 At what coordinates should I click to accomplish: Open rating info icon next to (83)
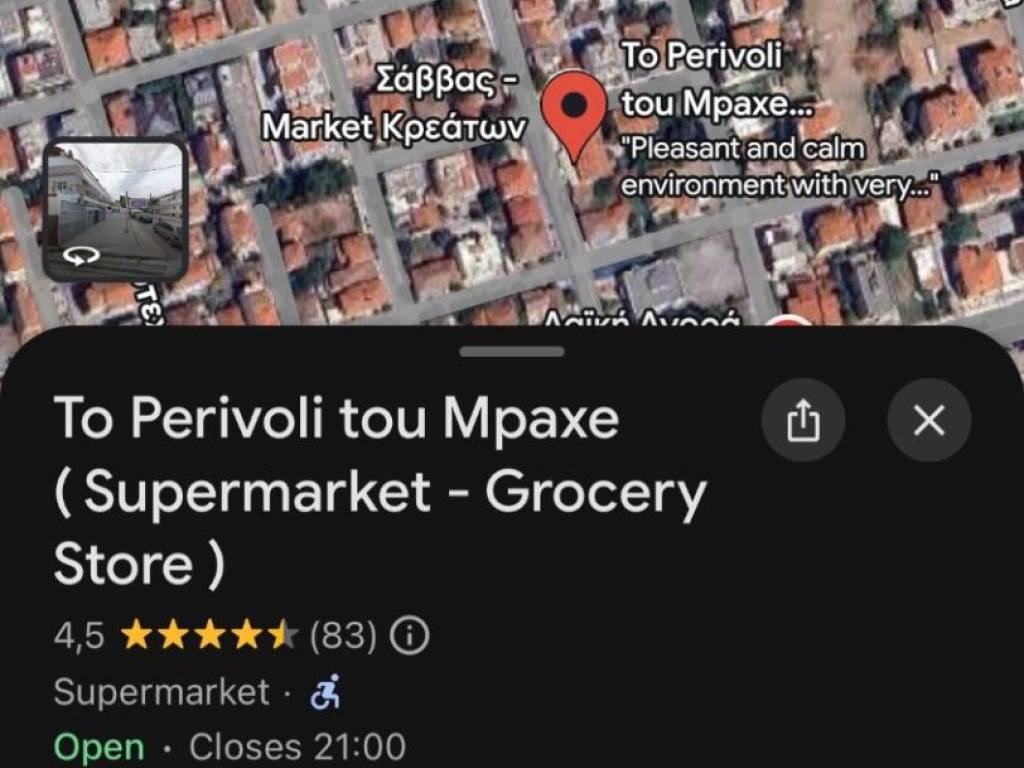pos(409,634)
